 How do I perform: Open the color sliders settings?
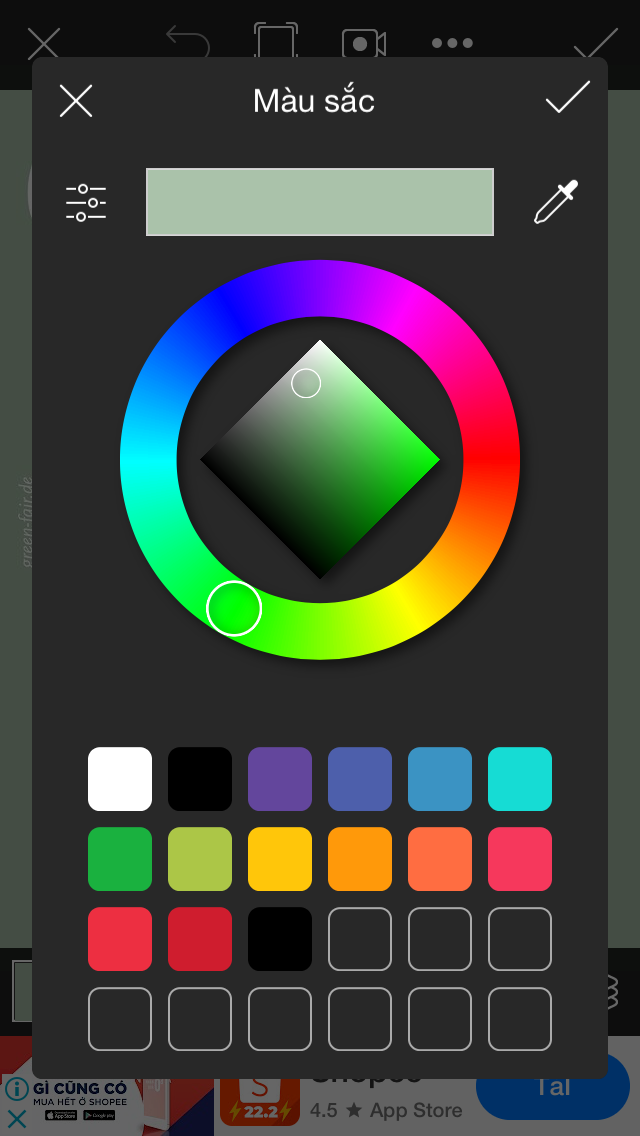[x=86, y=203]
